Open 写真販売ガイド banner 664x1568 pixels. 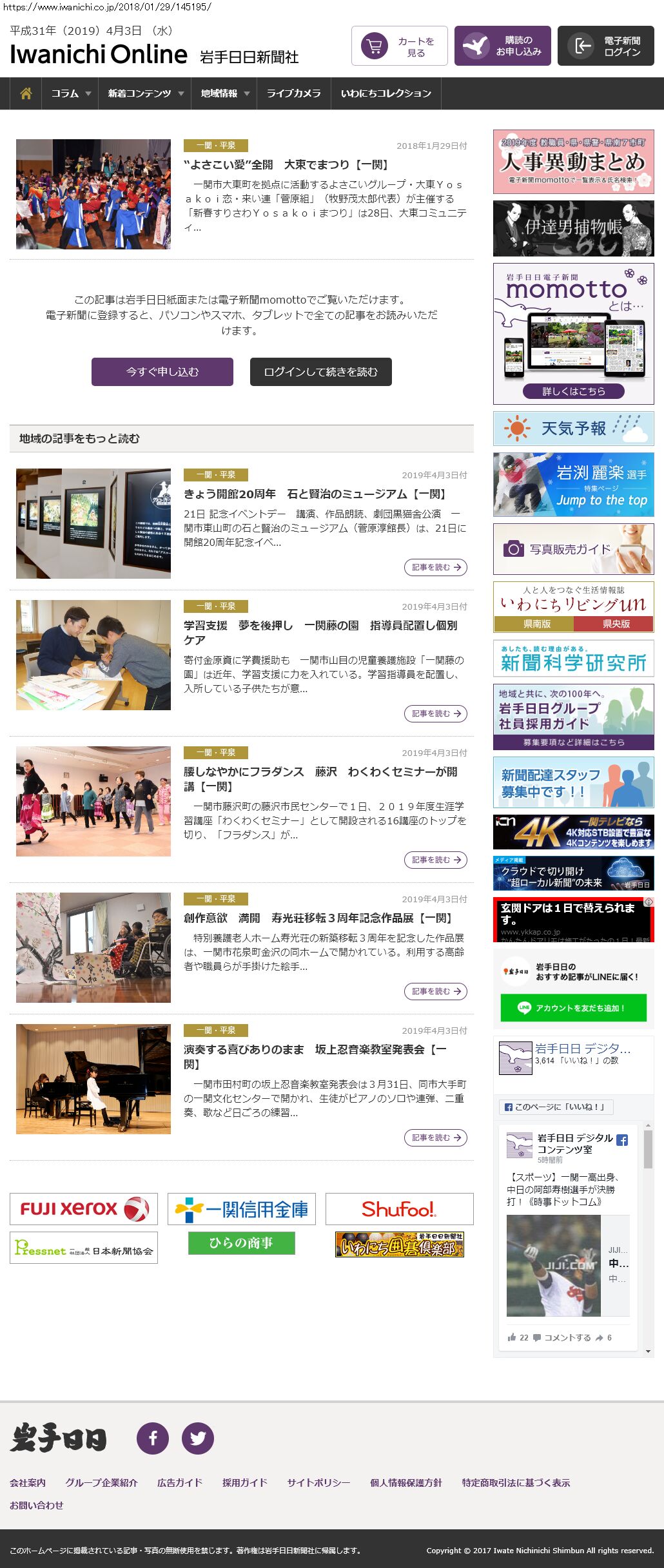[574, 549]
